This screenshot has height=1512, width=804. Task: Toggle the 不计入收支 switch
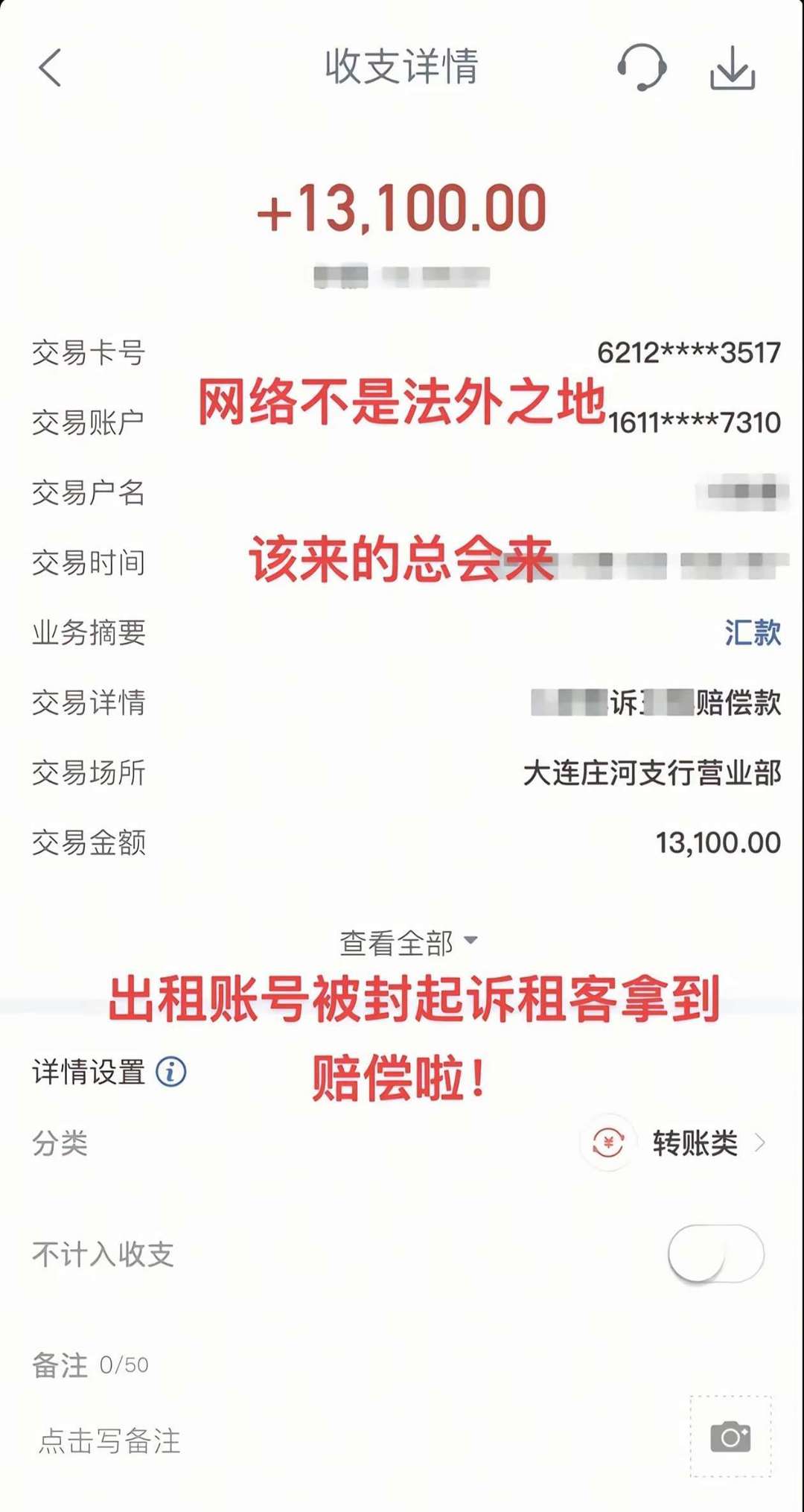coord(715,1254)
